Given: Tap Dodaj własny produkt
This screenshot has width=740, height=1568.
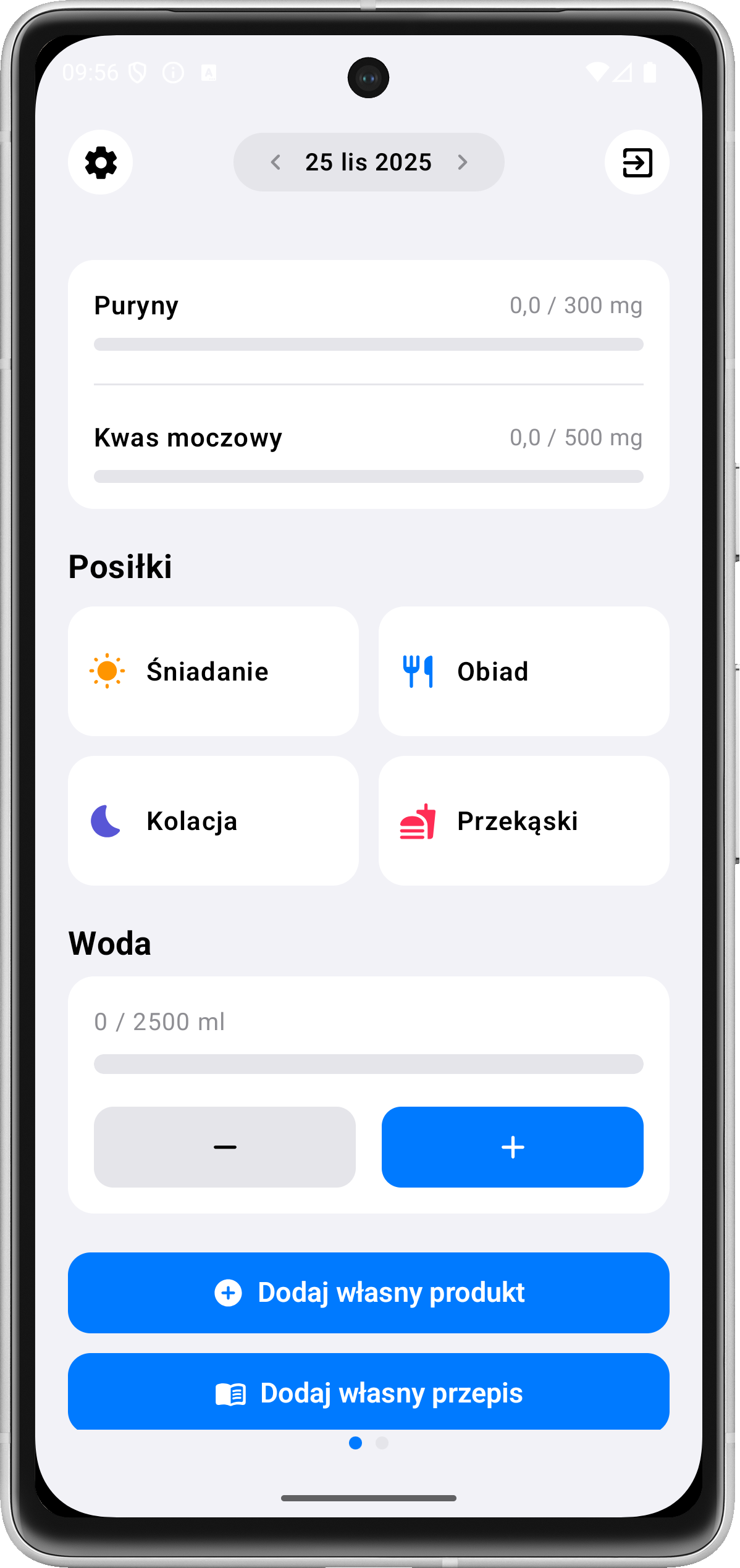Looking at the screenshot, I should tap(368, 1293).
